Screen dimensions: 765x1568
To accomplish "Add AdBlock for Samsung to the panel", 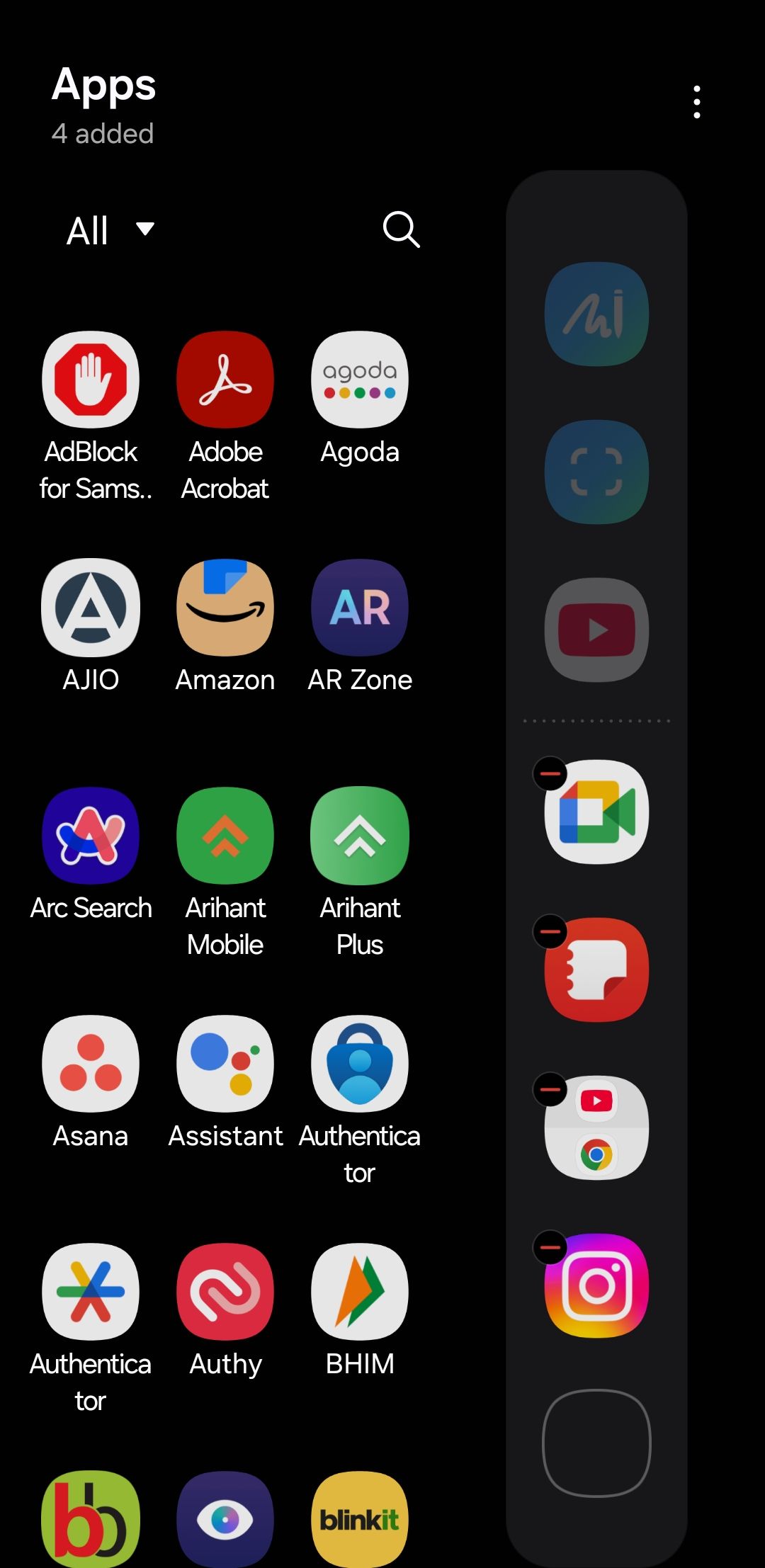I will [91, 380].
